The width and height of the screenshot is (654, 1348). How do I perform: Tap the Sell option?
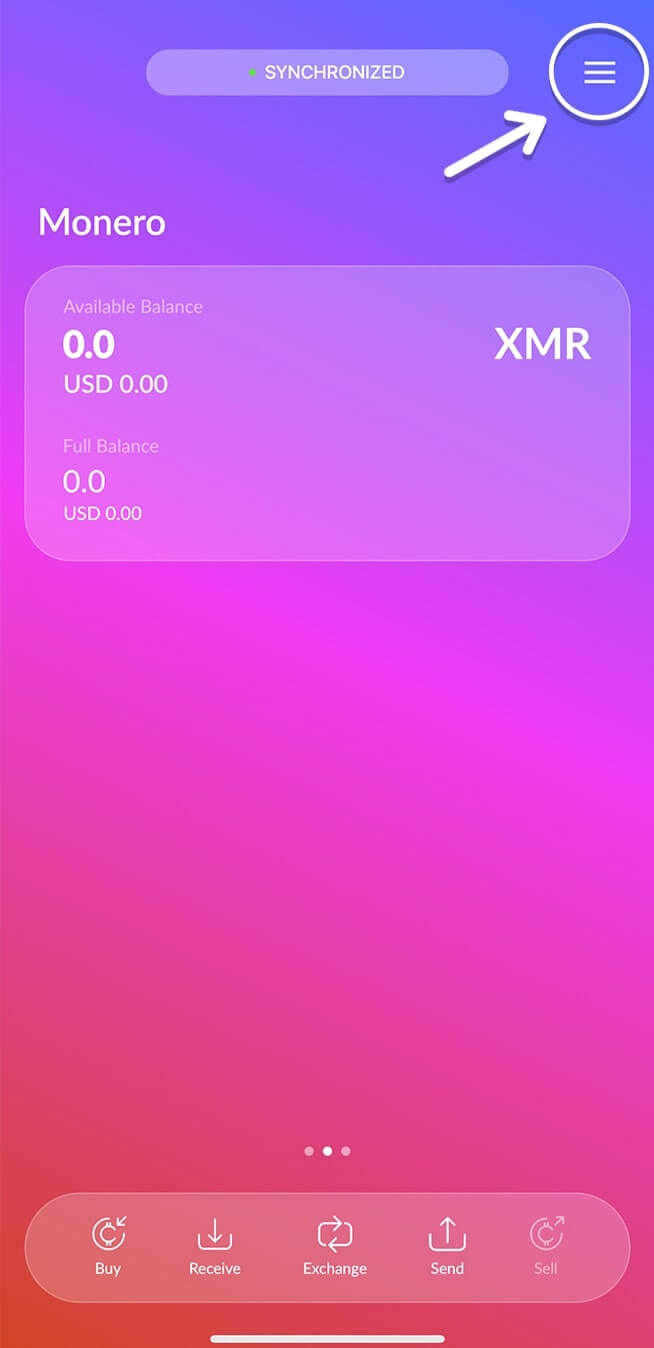click(546, 1246)
